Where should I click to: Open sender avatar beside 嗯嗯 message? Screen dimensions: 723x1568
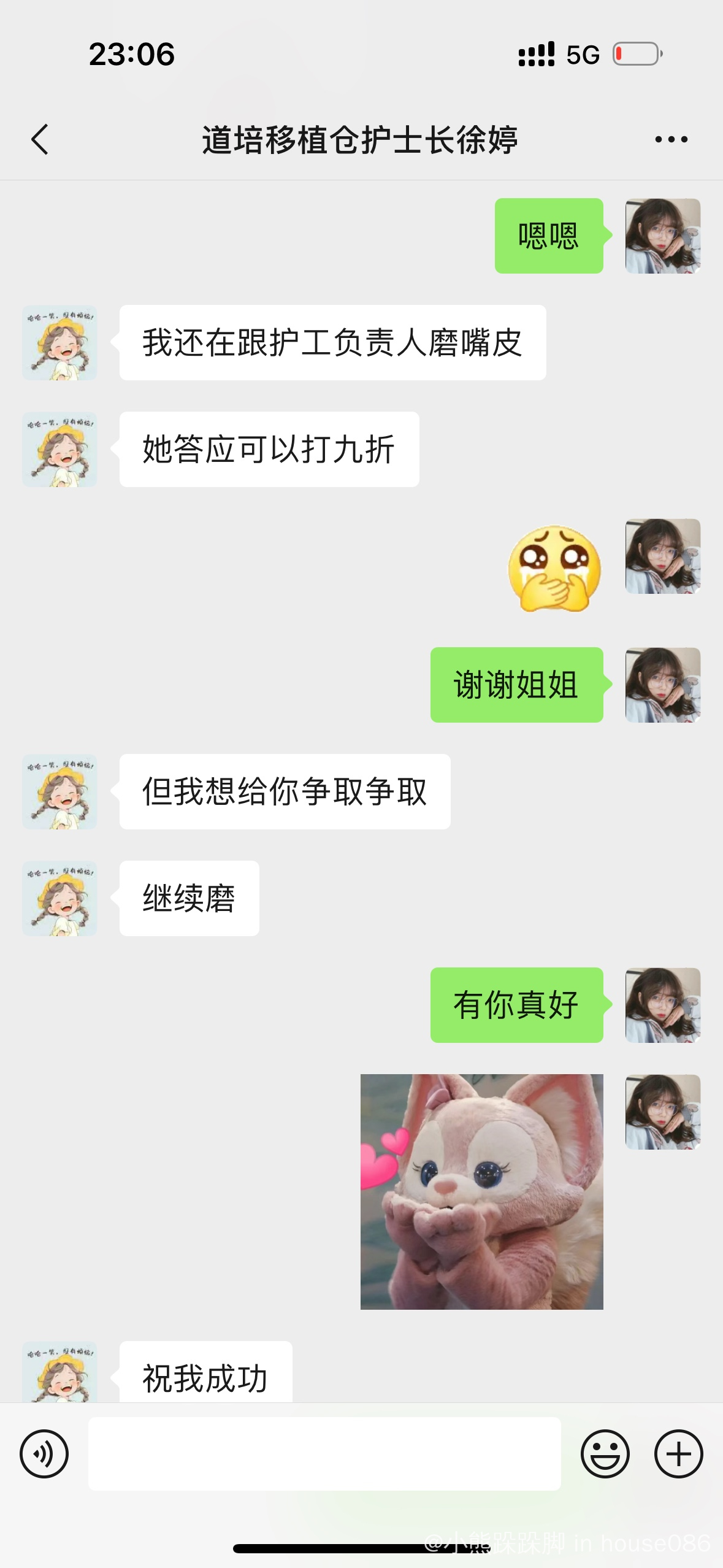(663, 236)
